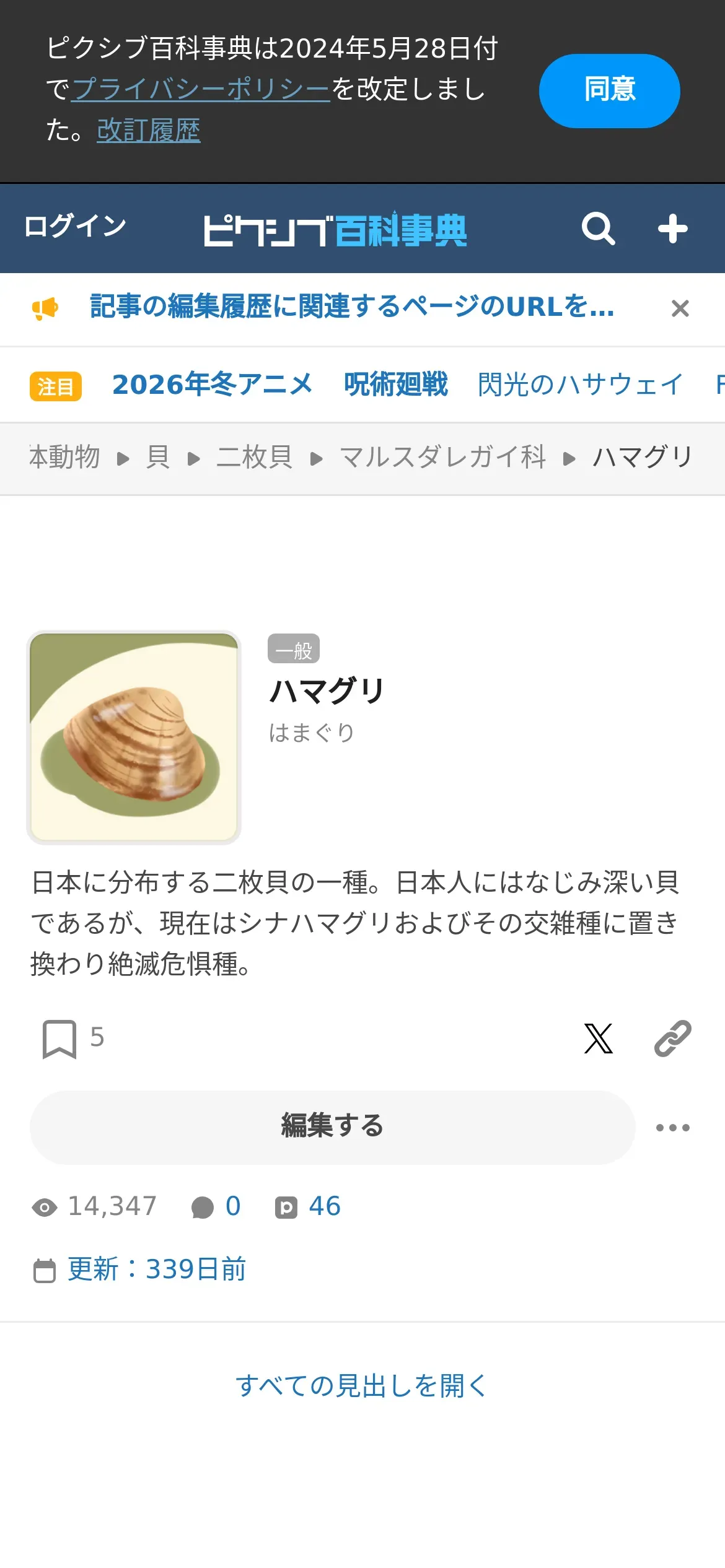The height and width of the screenshot is (1568, 725).
Task: Tap 編集する to edit the article
Action: point(332,1127)
